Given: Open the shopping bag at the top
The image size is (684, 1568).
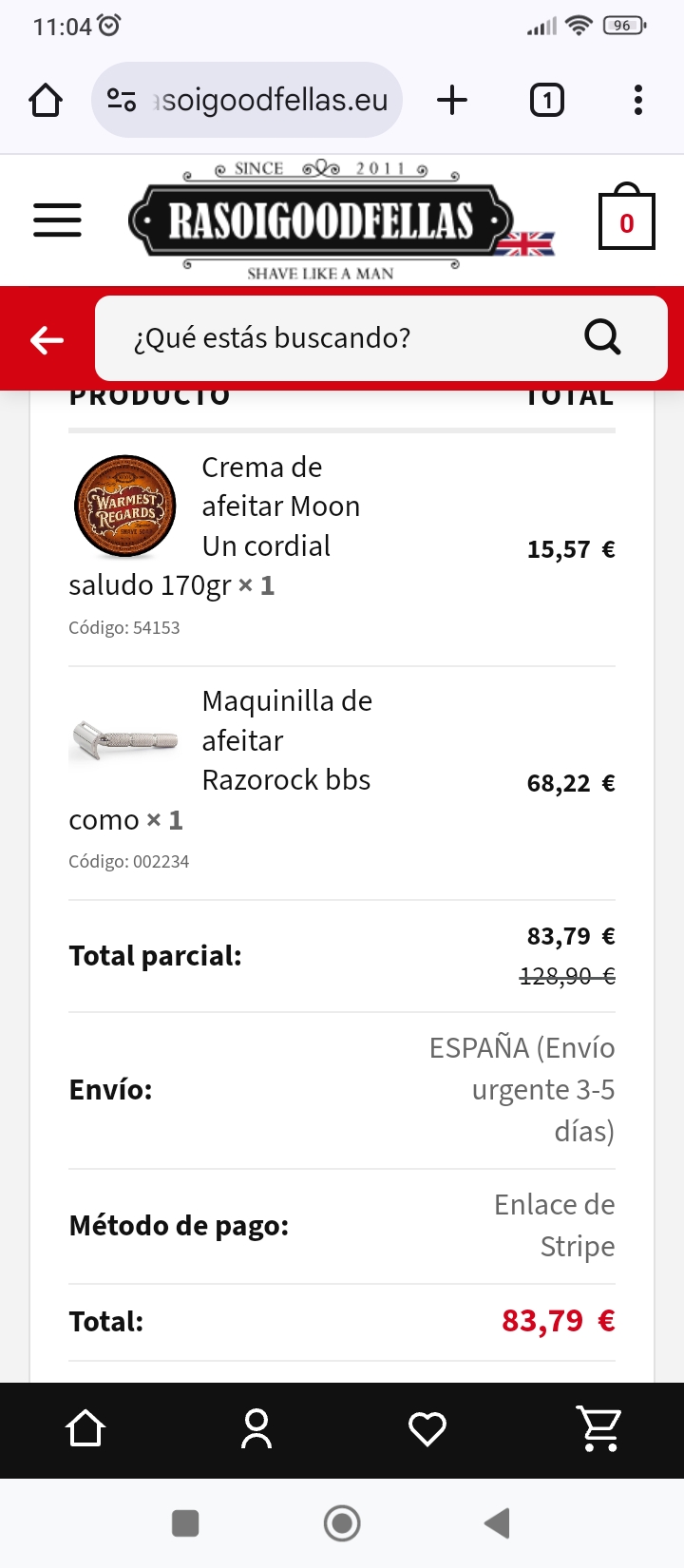Looking at the screenshot, I should click(x=626, y=220).
